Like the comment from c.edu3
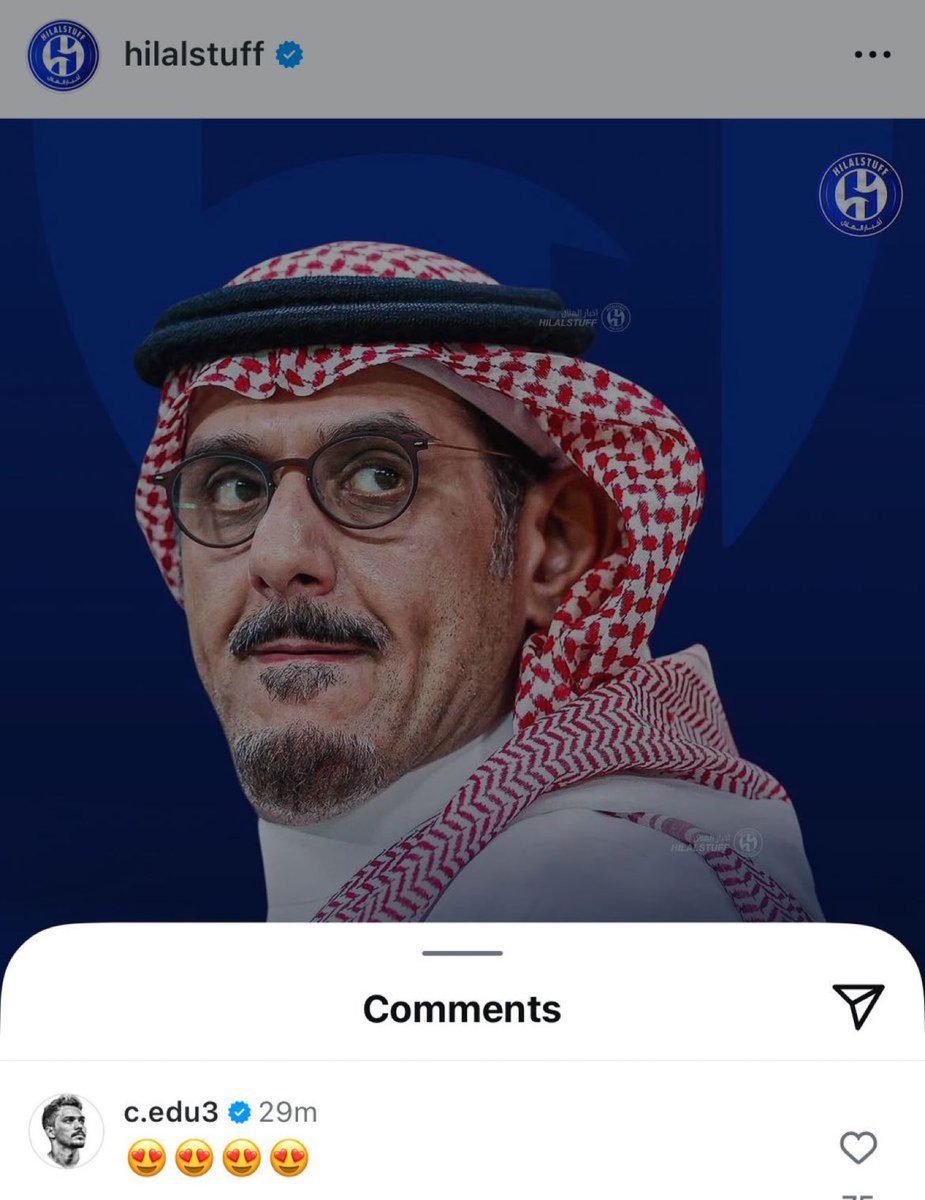925x1200 pixels. click(858, 1148)
